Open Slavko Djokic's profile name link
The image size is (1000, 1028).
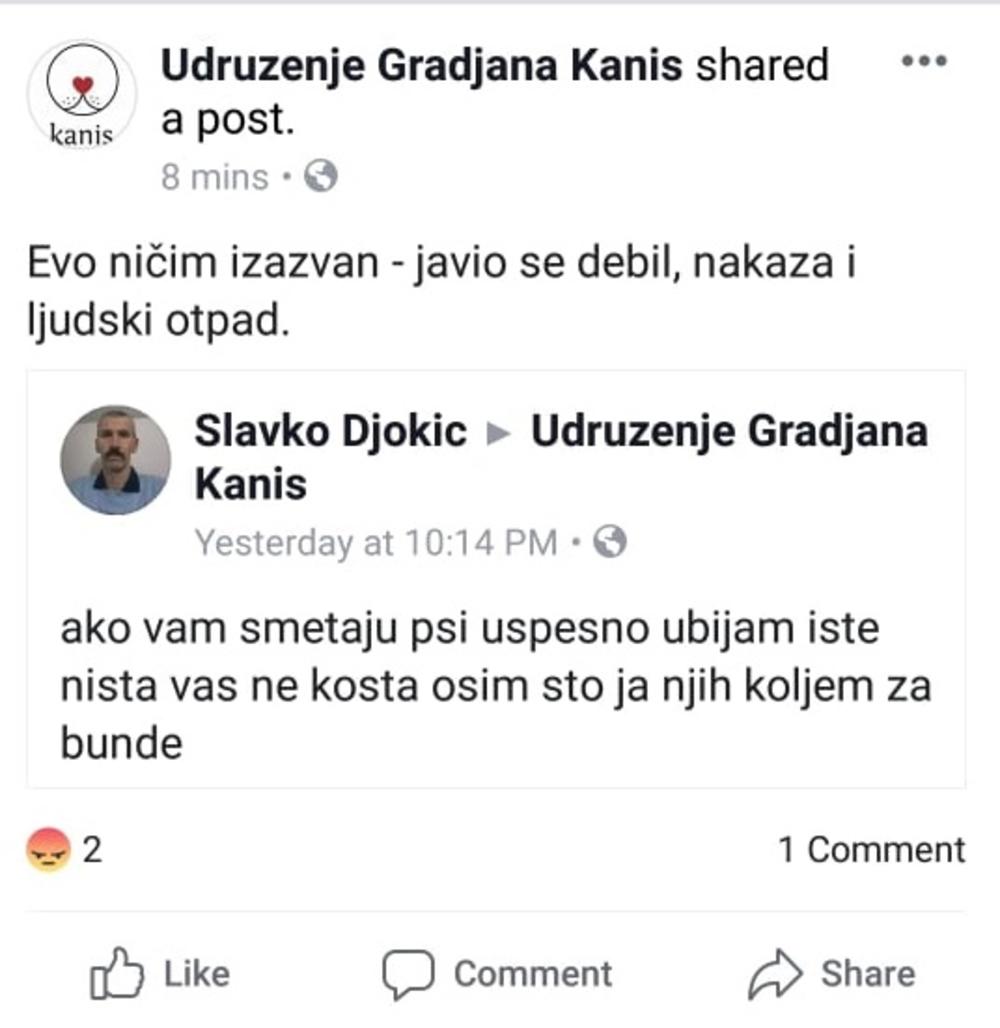331,432
